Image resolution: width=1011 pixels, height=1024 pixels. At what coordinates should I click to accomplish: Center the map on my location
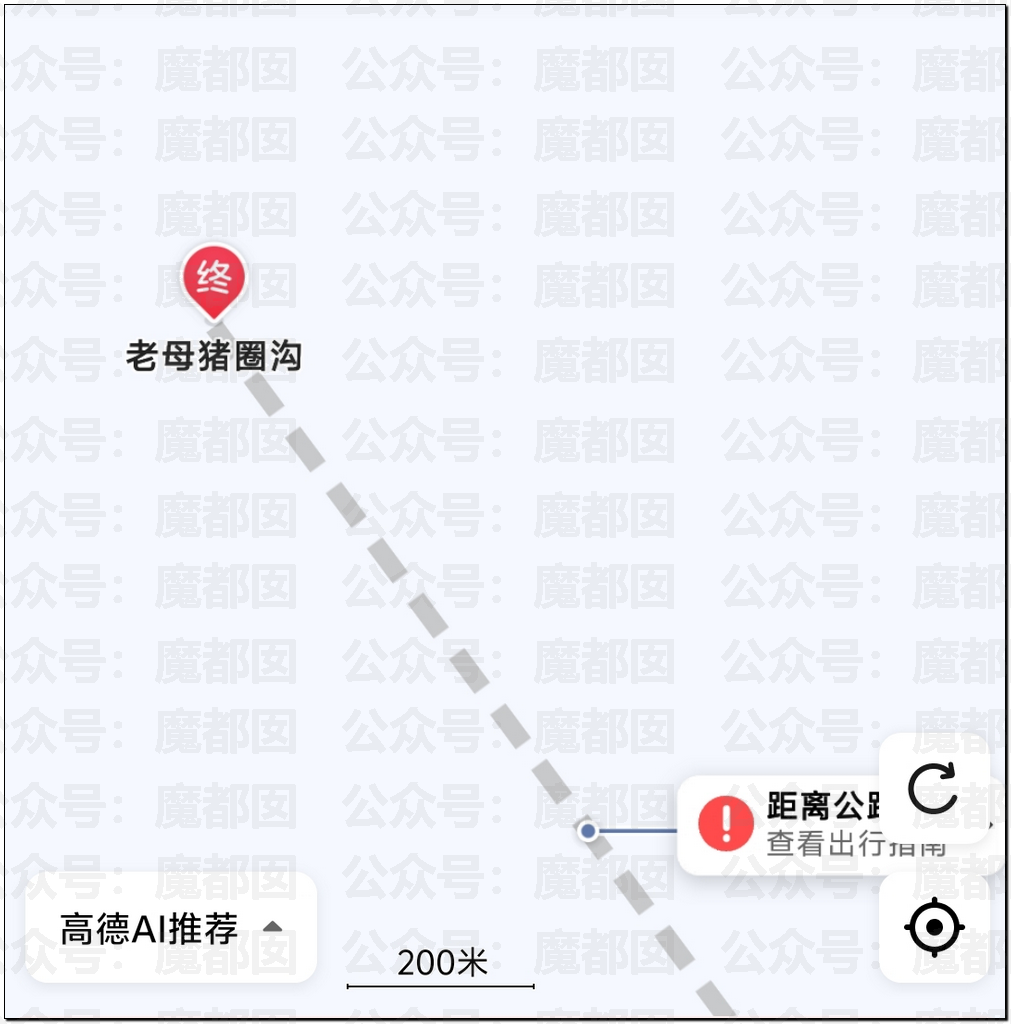tap(934, 927)
